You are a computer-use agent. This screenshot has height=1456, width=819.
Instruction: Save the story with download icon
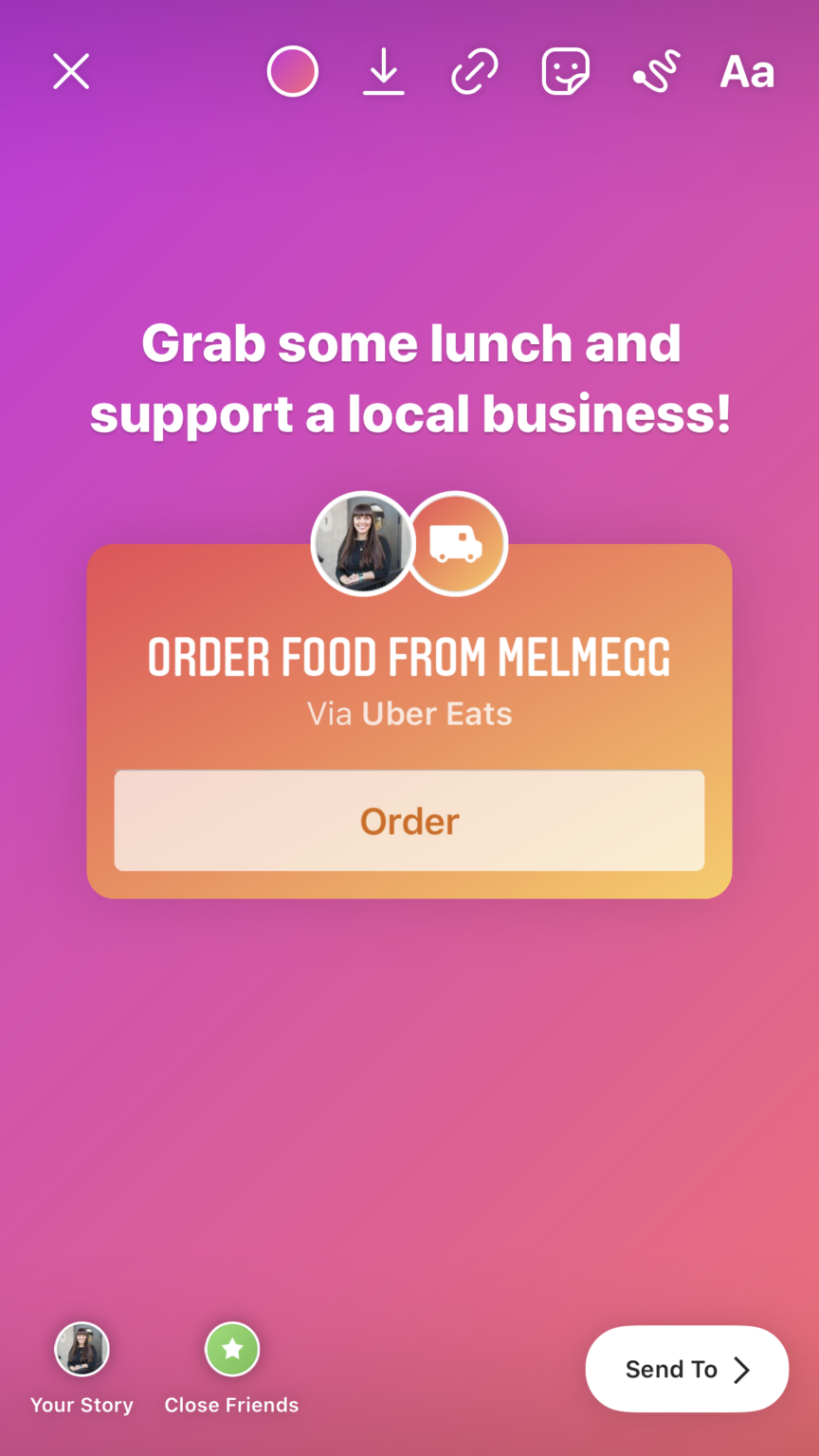click(383, 71)
